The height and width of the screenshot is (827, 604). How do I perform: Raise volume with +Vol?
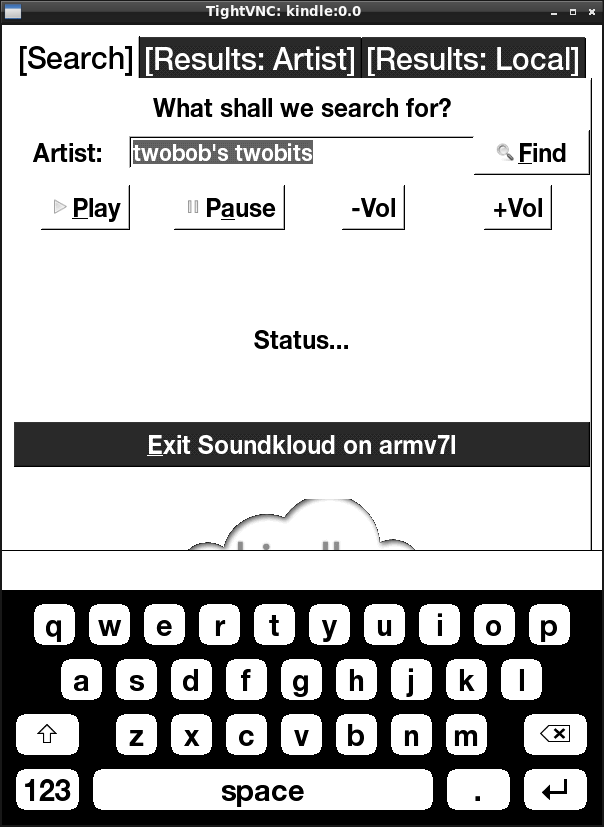click(x=517, y=208)
